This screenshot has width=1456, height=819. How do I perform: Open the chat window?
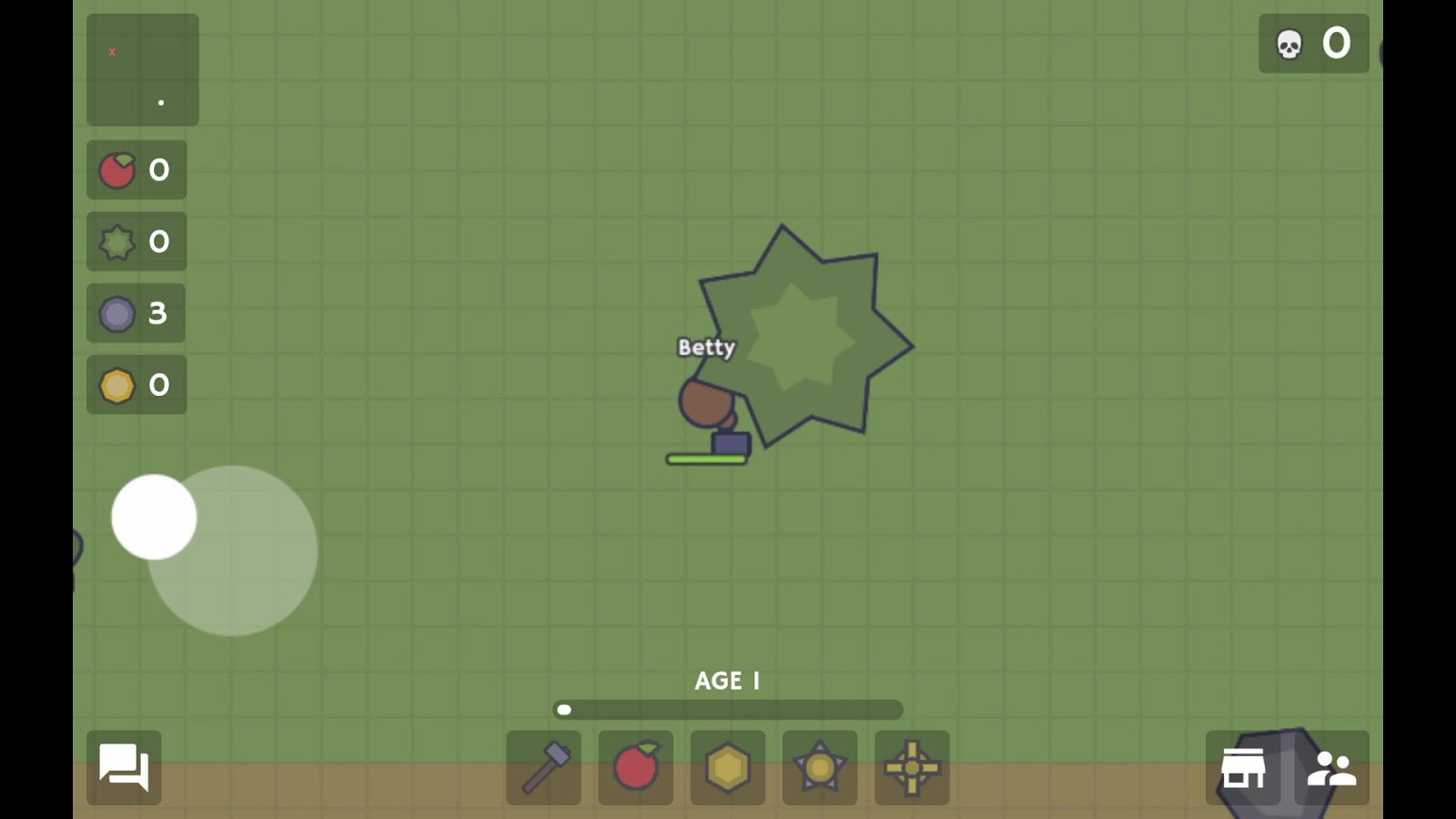tap(124, 767)
